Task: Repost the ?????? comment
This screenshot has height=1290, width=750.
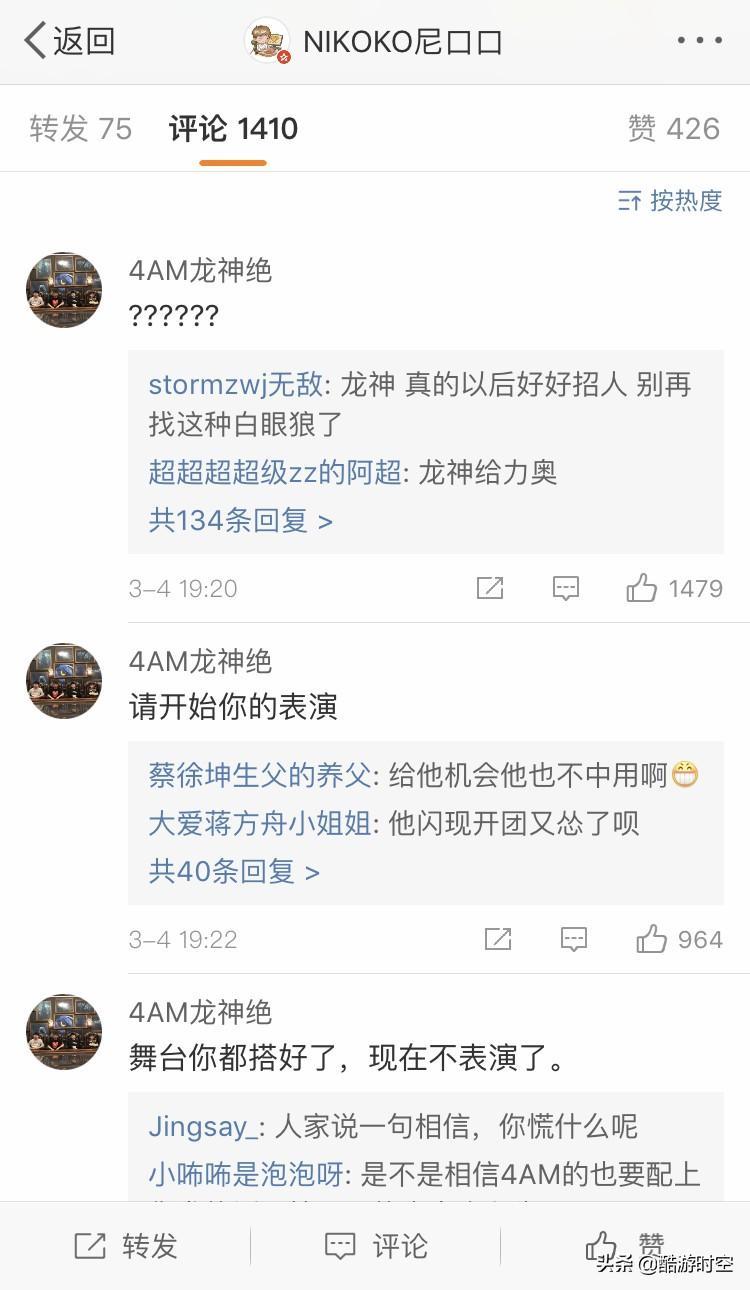Action: coord(490,588)
